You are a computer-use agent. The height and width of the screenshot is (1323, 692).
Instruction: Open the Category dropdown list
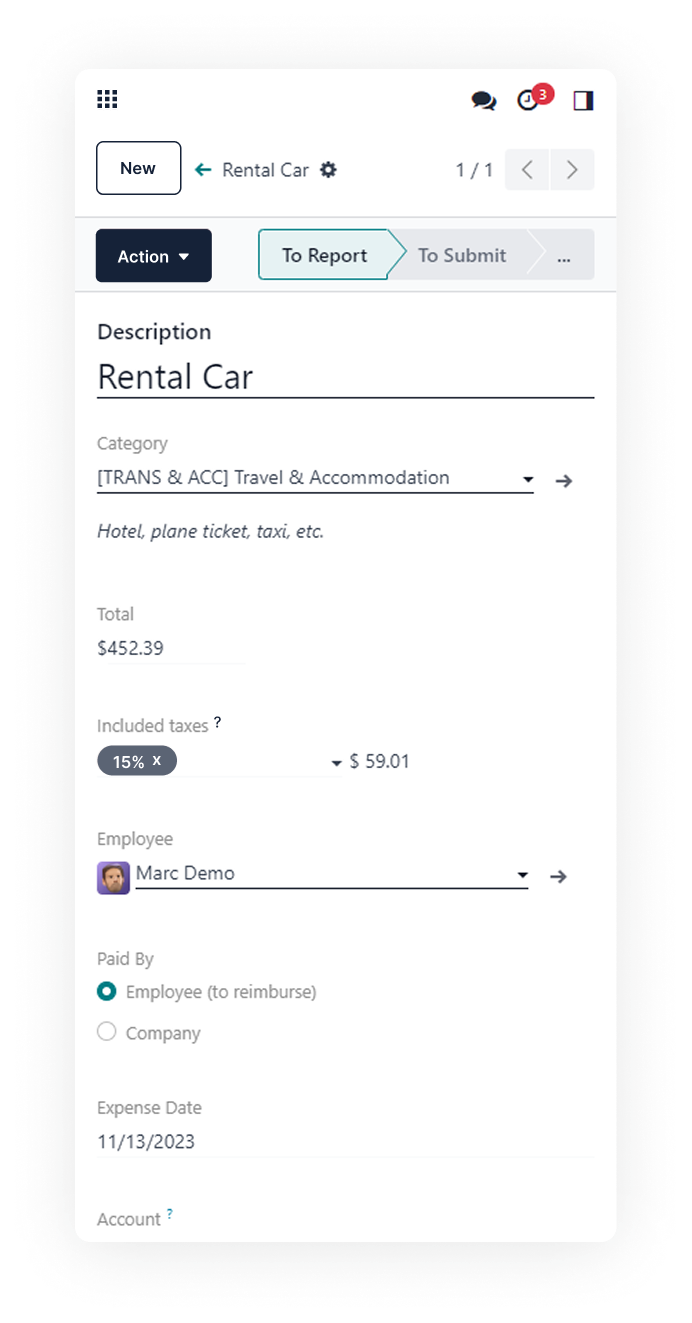coord(315,478)
